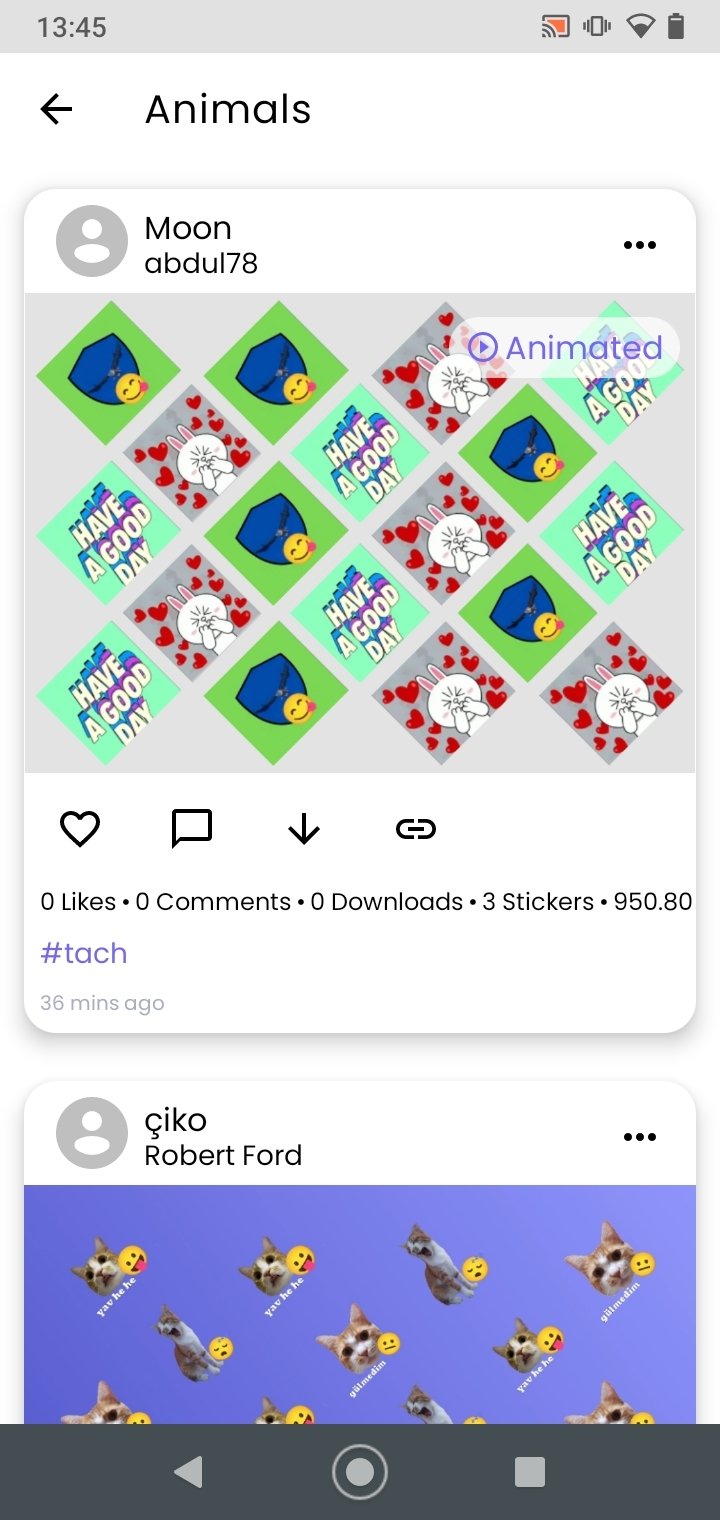The image size is (720, 1520).
Task: Open the overflow menu on Moon's post
Action: pos(640,245)
